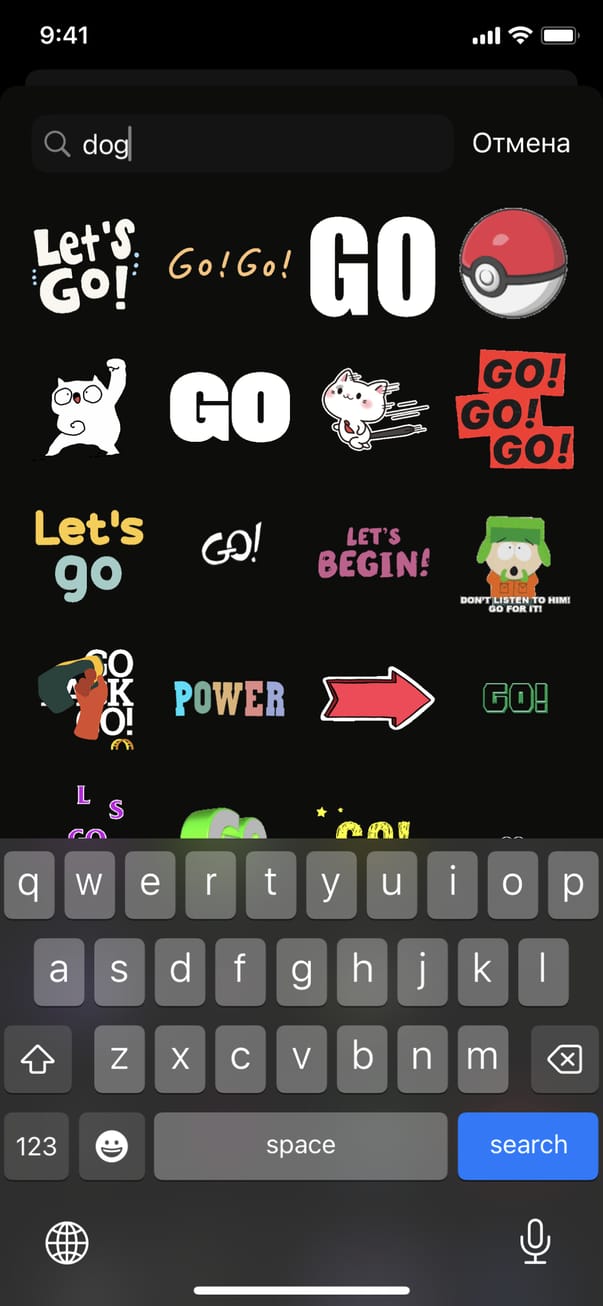The width and height of the screenshot is (603, 1306).
Task: Select the white cat fist-pump sticker
Action: (x=88, y=408)
